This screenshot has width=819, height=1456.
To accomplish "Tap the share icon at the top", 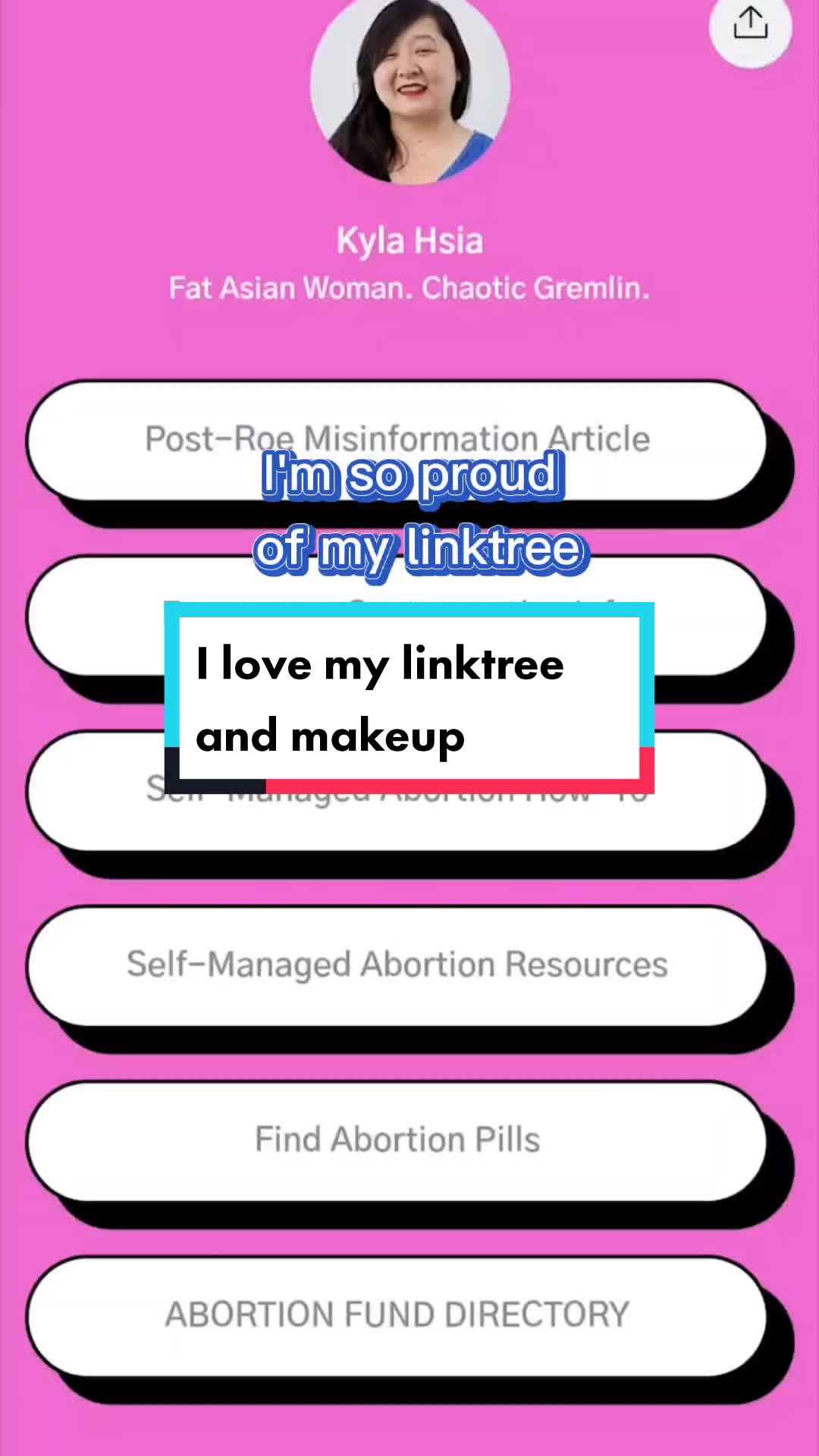I will point(750,24).
